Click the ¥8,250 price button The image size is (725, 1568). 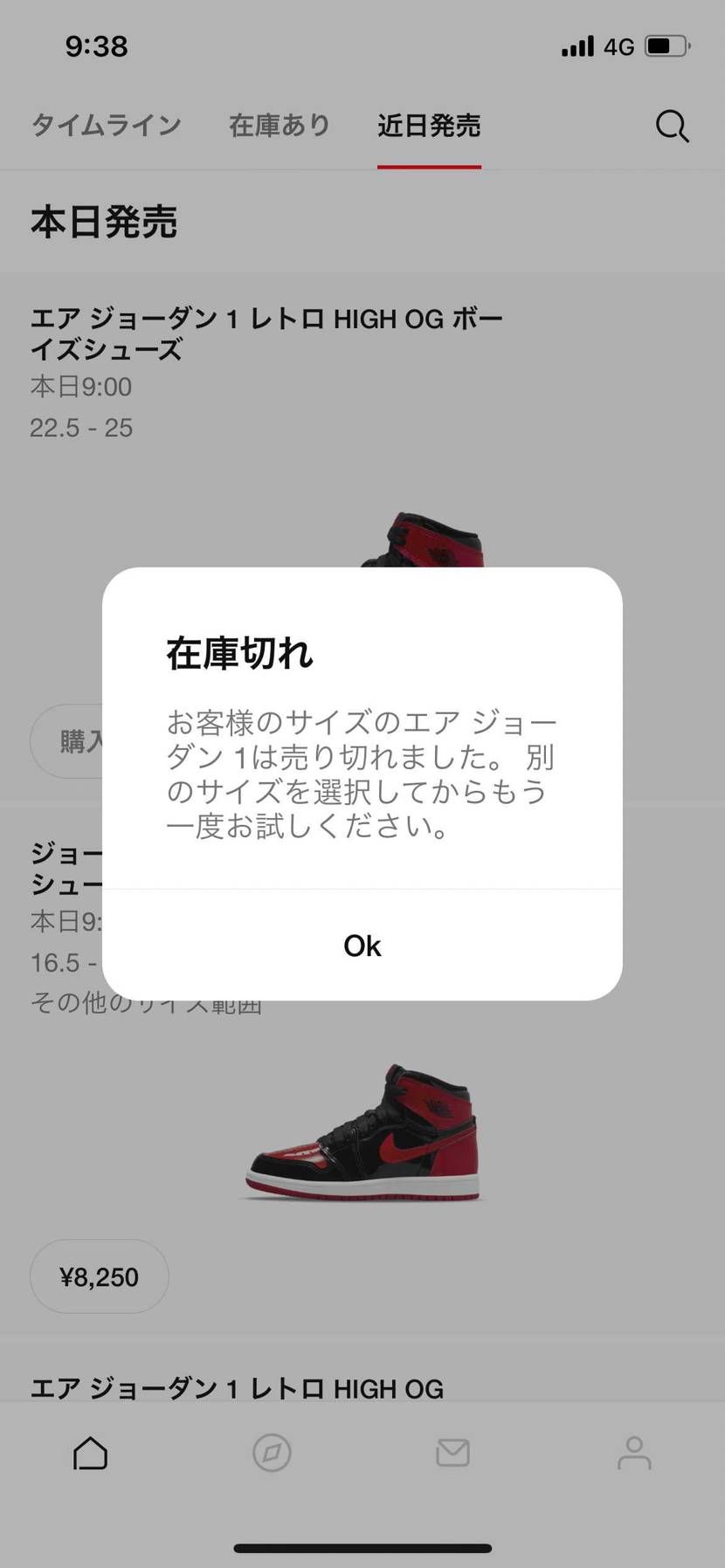click(x=99, y=1276)
